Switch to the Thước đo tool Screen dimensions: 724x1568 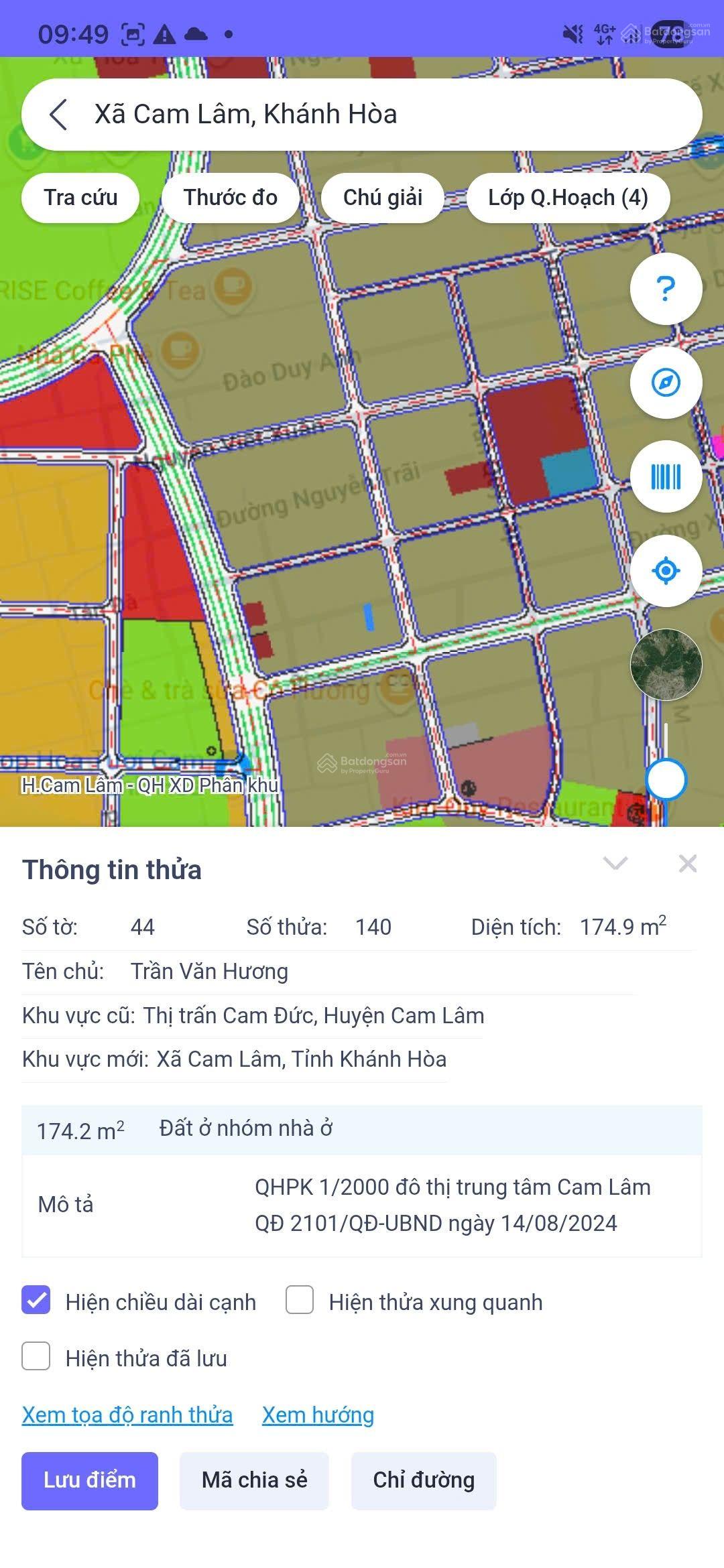[x=231, y=197]
